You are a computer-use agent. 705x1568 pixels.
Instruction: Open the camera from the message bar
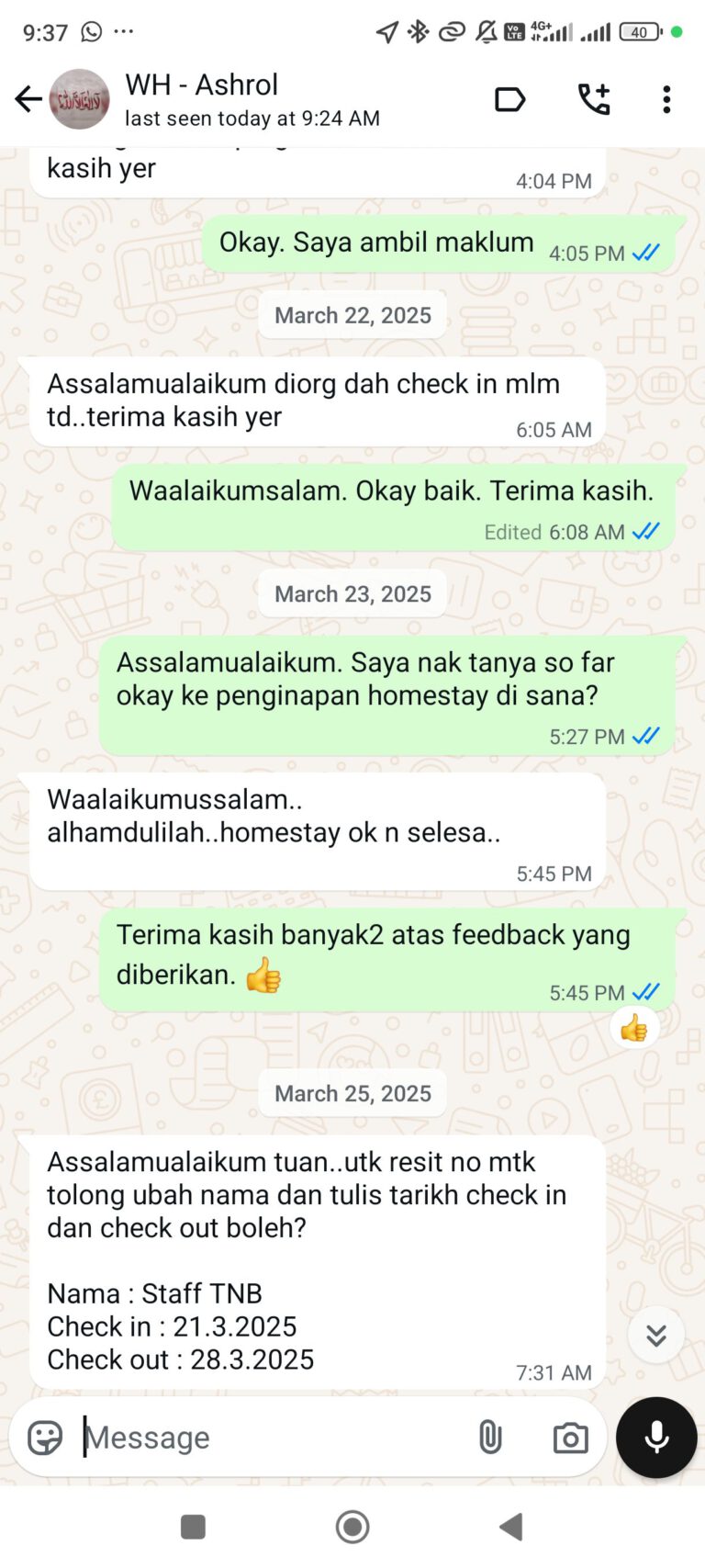click(x=570, y=1438)
